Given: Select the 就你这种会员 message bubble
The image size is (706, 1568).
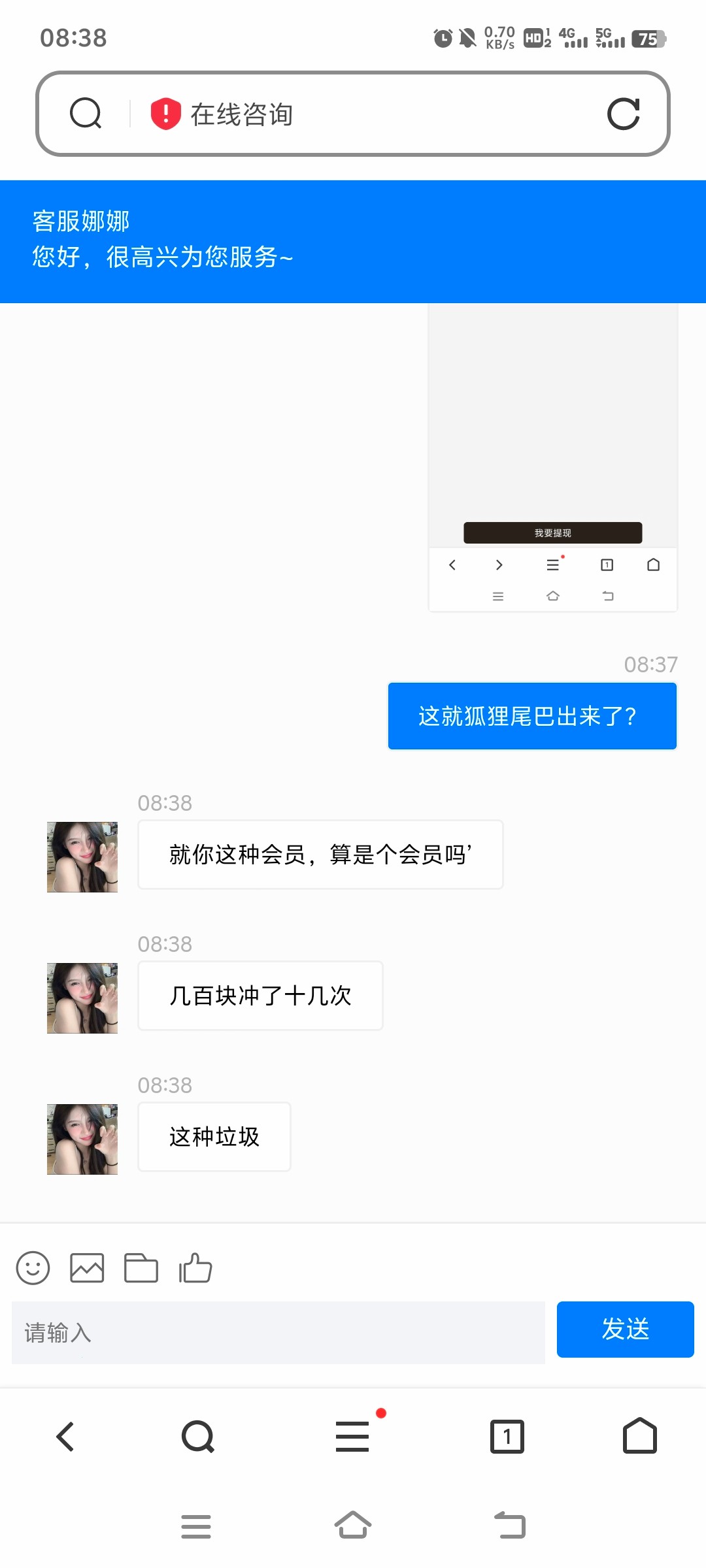Looking at the screenshot, I should (320, 855).
